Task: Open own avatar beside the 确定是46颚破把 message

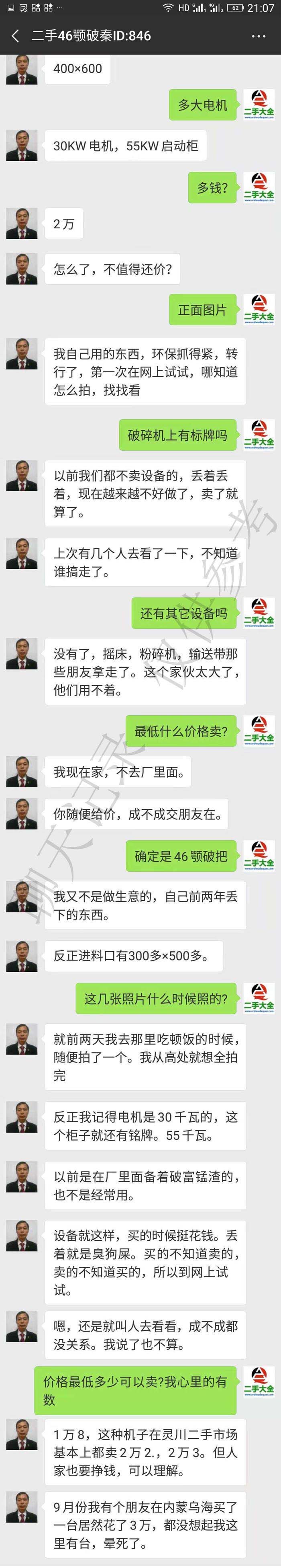Action: (259, 856)
